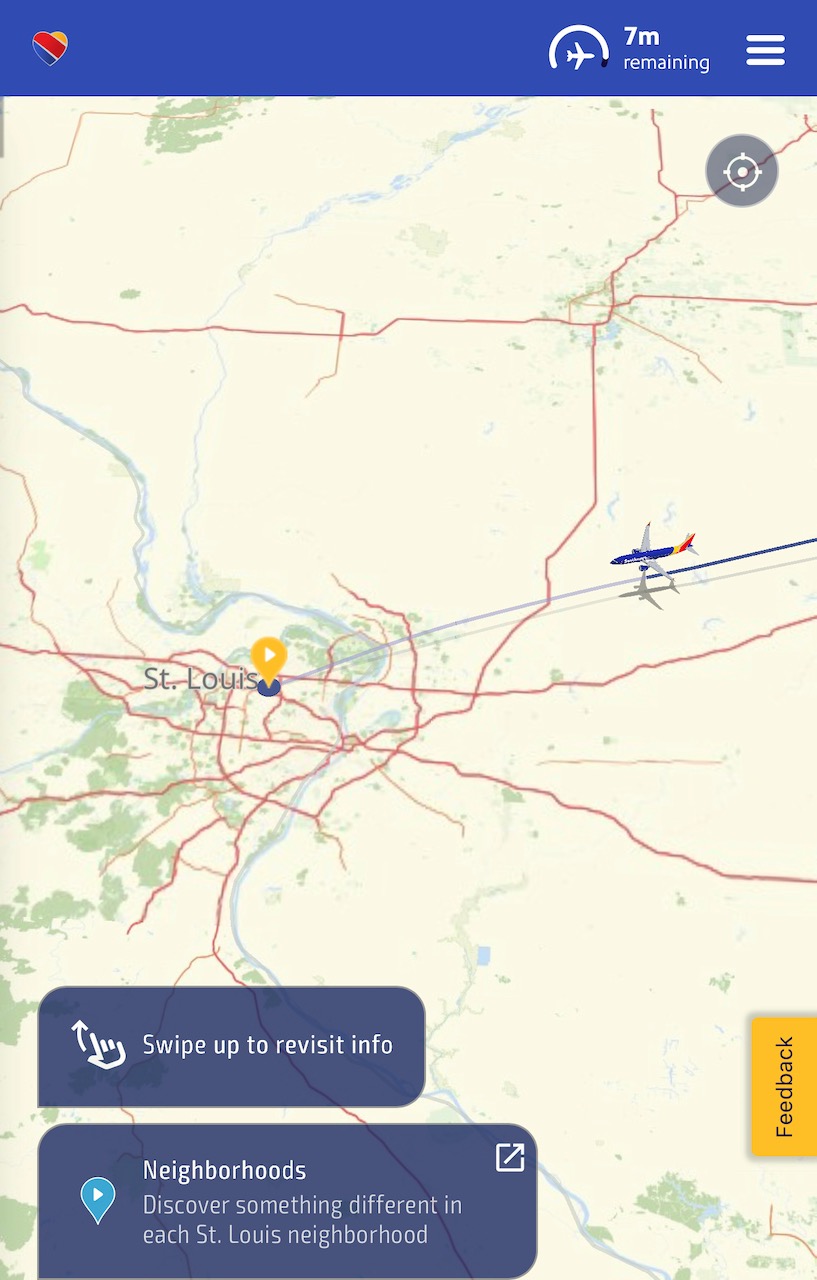Tap the Southwest heart logo
This screenshot has width=817, height=1280.
[x=50, y=48]
